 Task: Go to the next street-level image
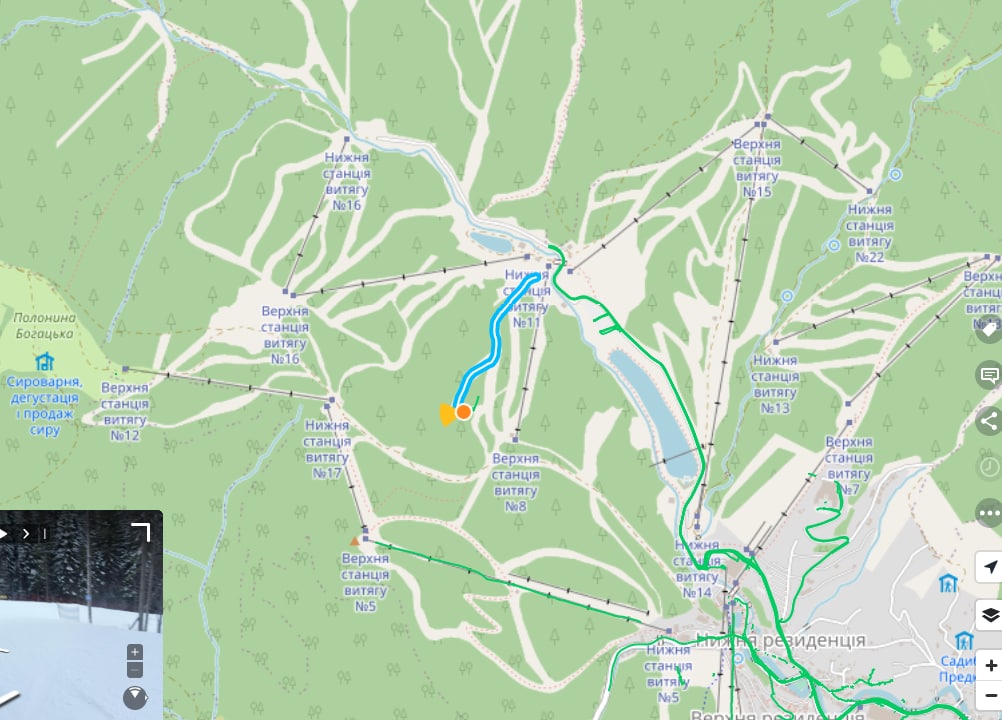tap(26, 533)
